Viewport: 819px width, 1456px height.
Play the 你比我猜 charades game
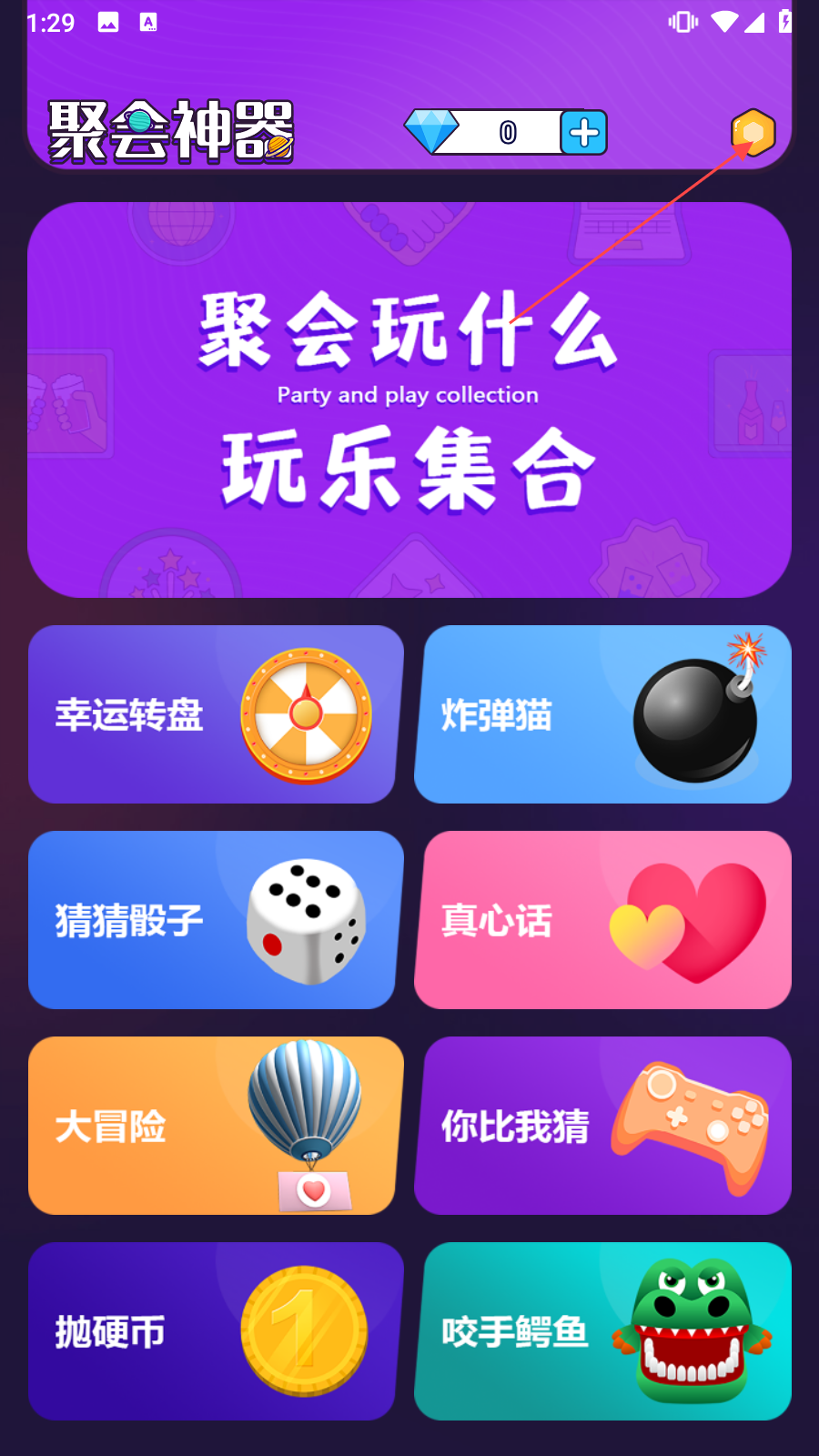click(602, 1126)
